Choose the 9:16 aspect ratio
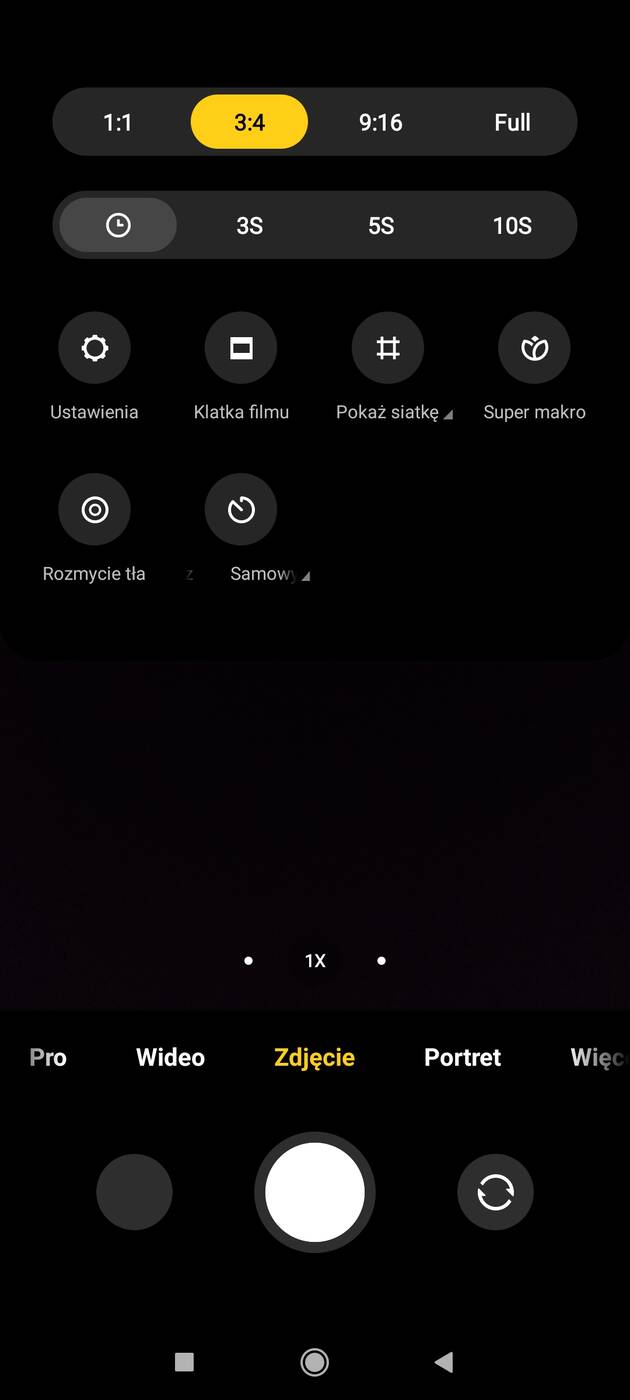This screenshot has height=1400, width=630. click(x=380, y=122)
